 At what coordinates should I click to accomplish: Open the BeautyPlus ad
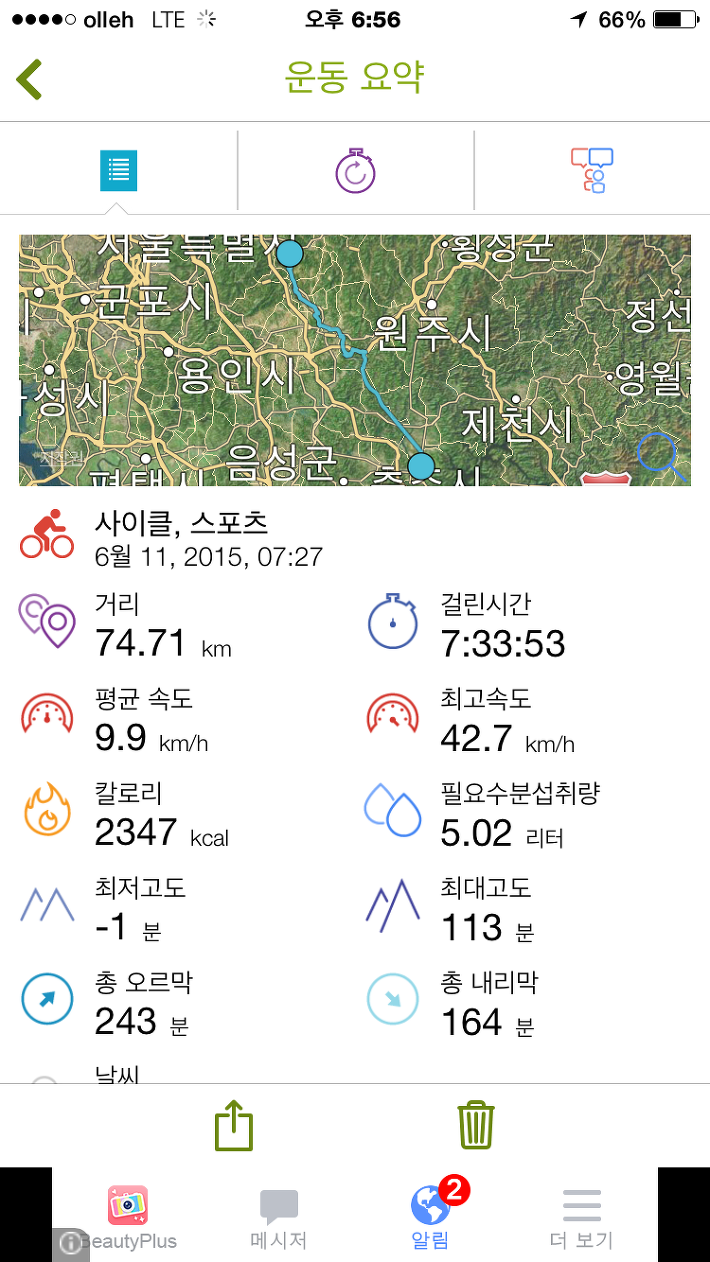128,1219
